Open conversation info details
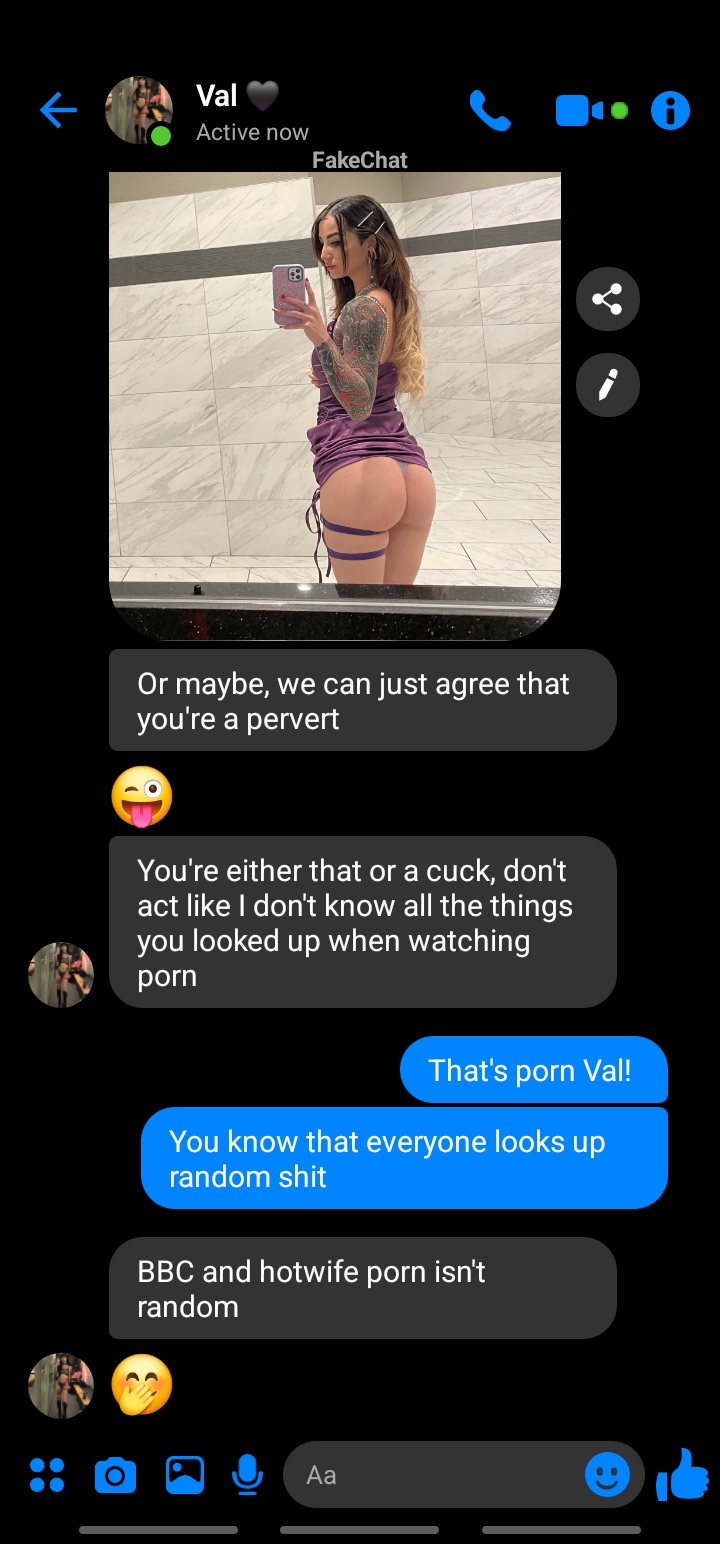 (670, 110)
